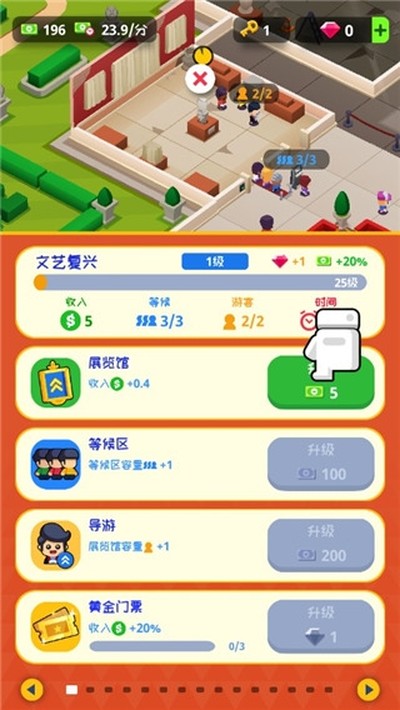This screenshot has width=400, height=710.
Task: Upgrade the 展览馆 for 5 cash
Action: (x=321, y=382)
